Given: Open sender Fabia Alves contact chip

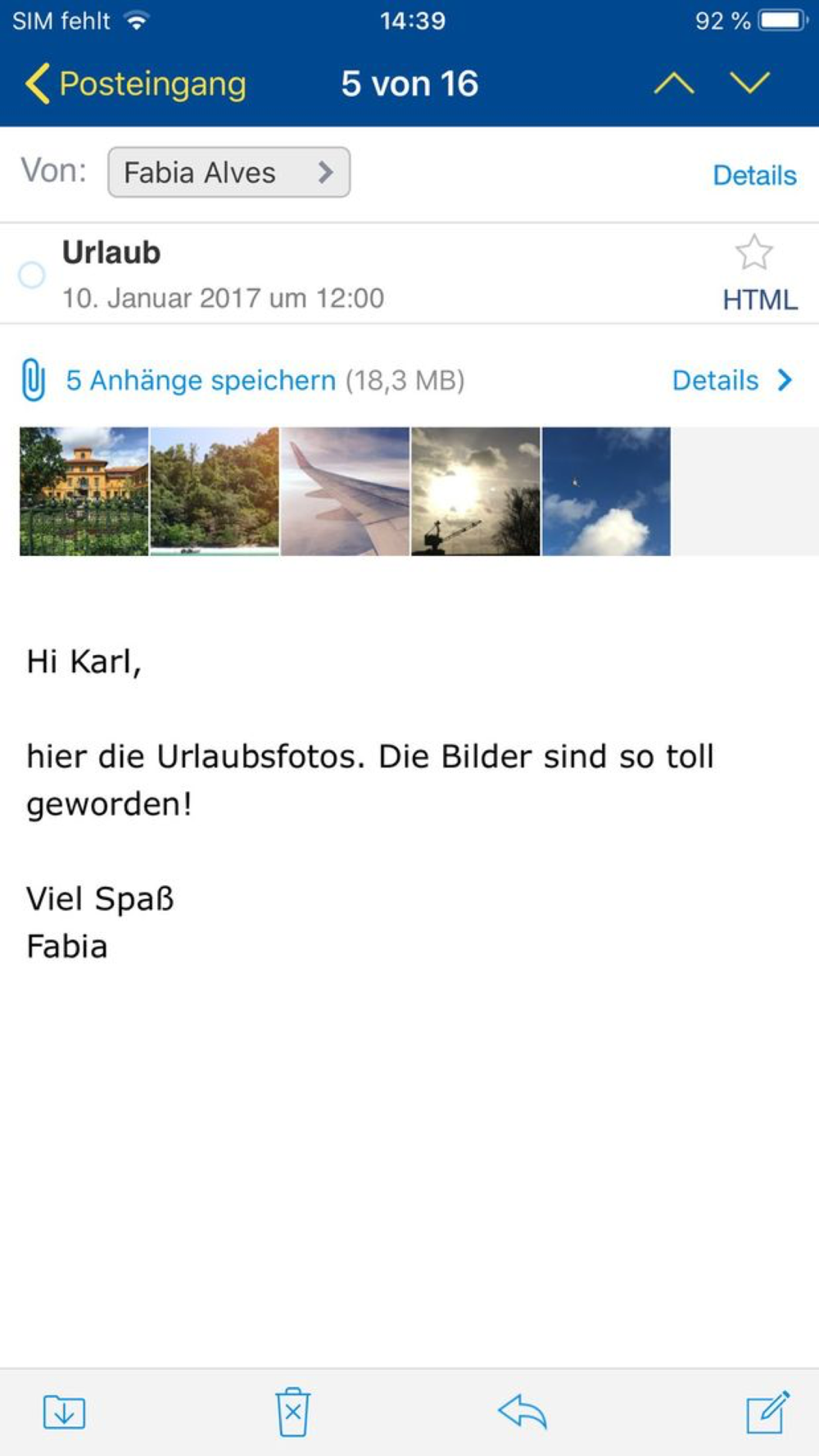Looking at the screenshot, I should click(229, 172).
